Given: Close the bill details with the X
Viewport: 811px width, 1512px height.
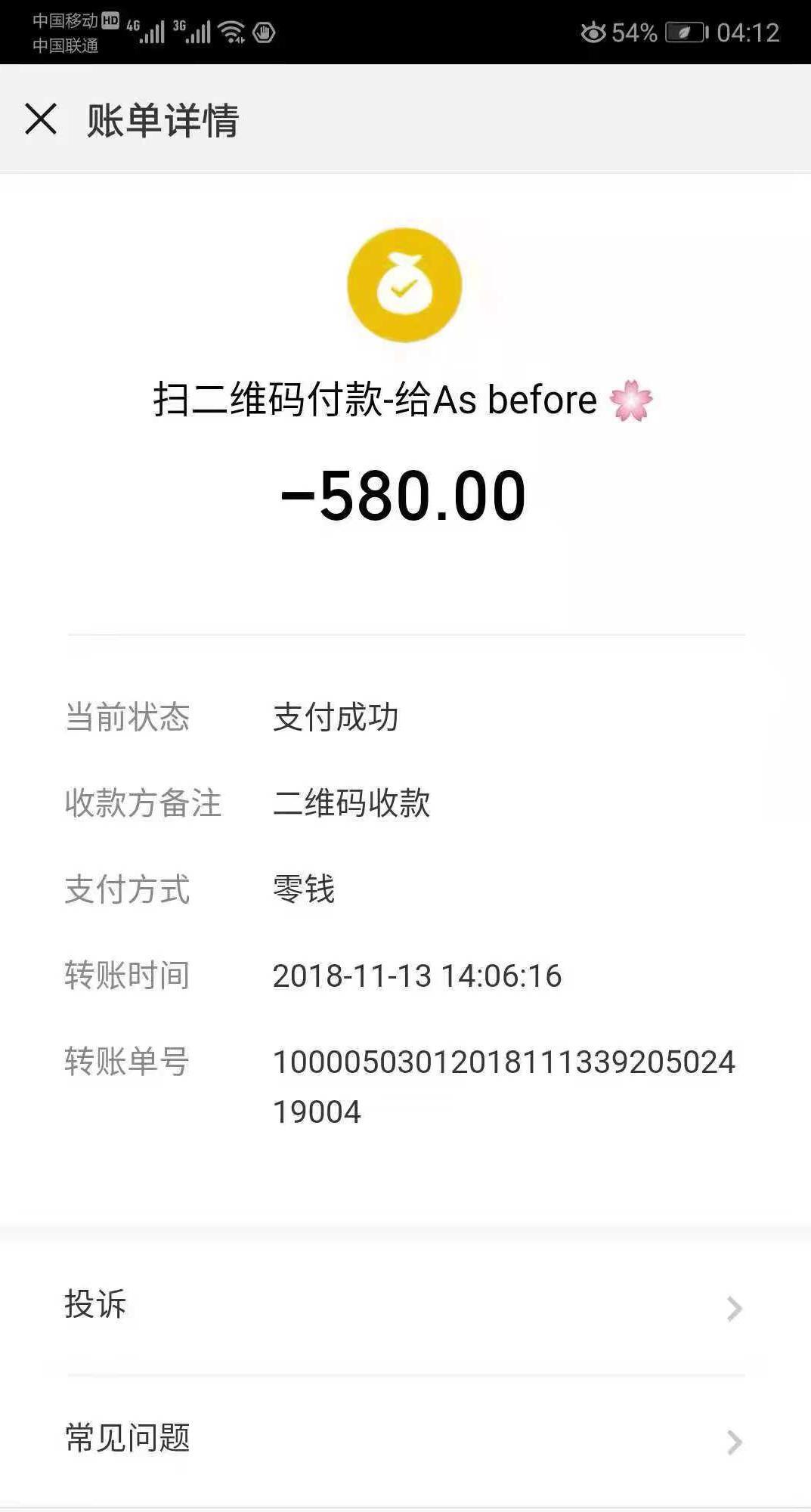Looking at the screenshot, I should tap(39, 119).
